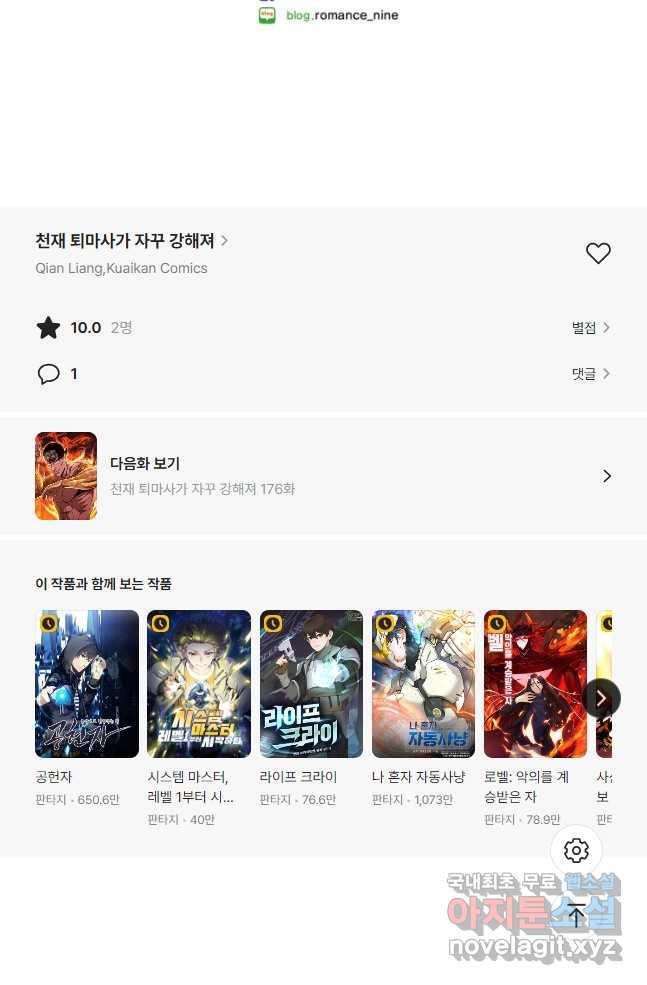Show more recommended titles with the arrow
The height and width of the screenshot is (985, 647).
(x=601, y=698)
